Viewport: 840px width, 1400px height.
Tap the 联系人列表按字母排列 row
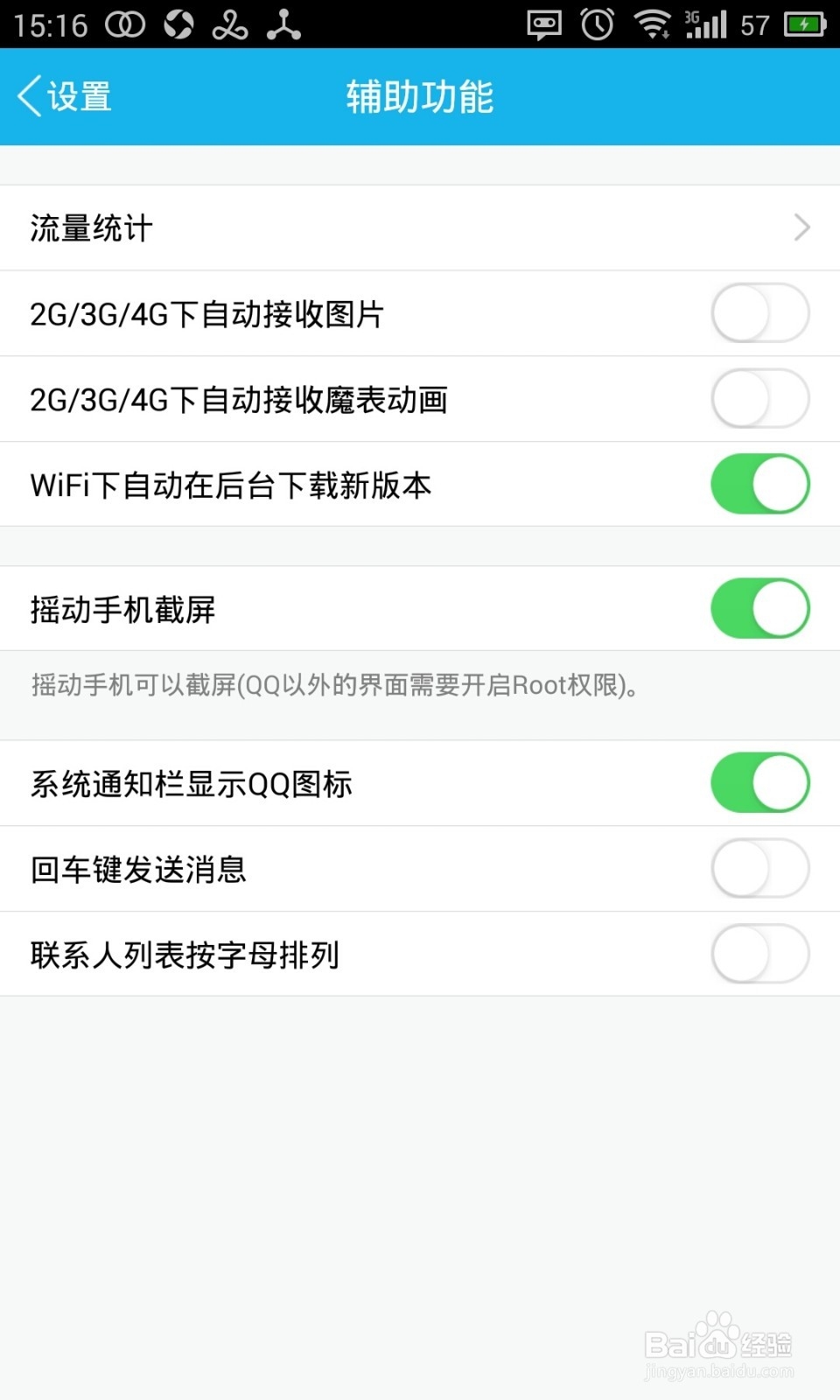[350, 955]
